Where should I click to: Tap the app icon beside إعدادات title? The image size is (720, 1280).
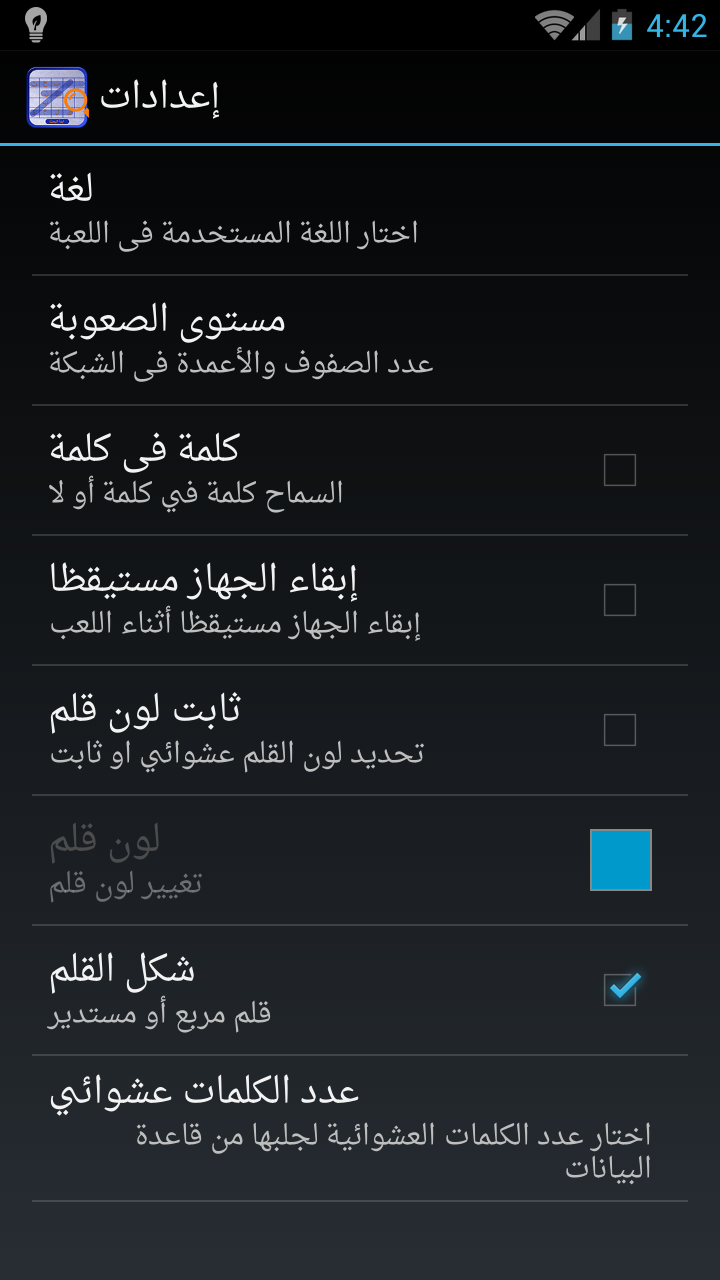[58, 97]
